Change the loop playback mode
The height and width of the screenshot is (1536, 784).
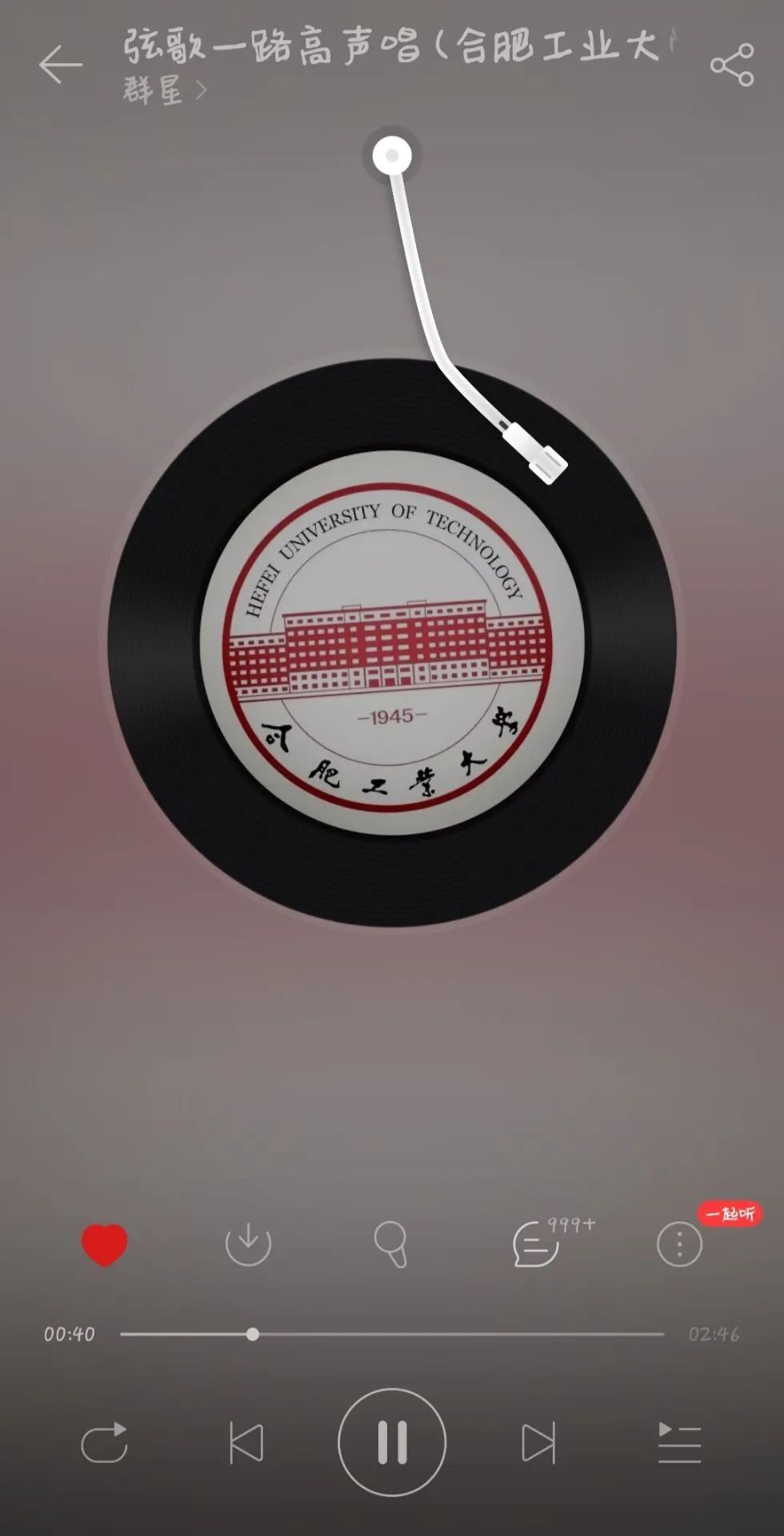point(105,1442)
